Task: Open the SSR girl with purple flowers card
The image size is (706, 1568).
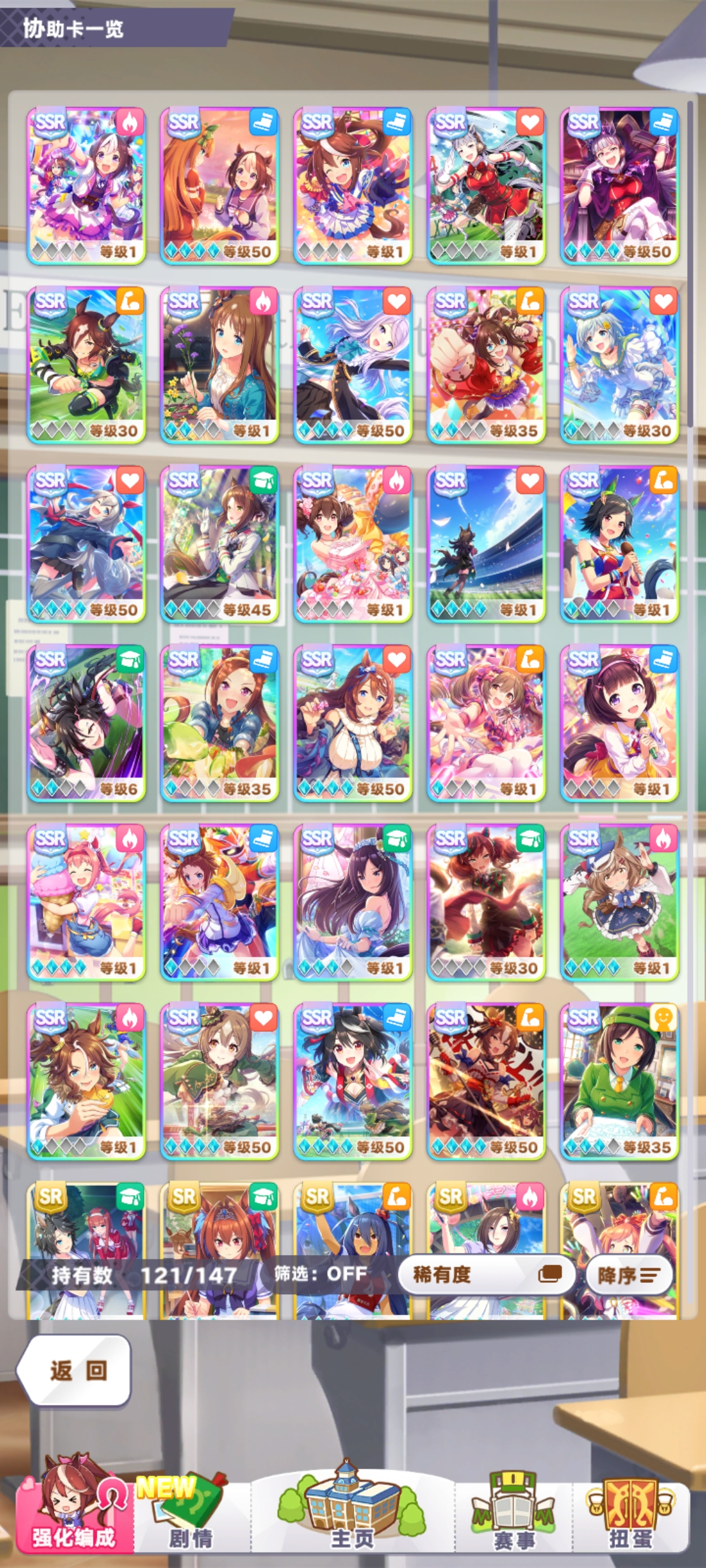Action: coord(220,365)
